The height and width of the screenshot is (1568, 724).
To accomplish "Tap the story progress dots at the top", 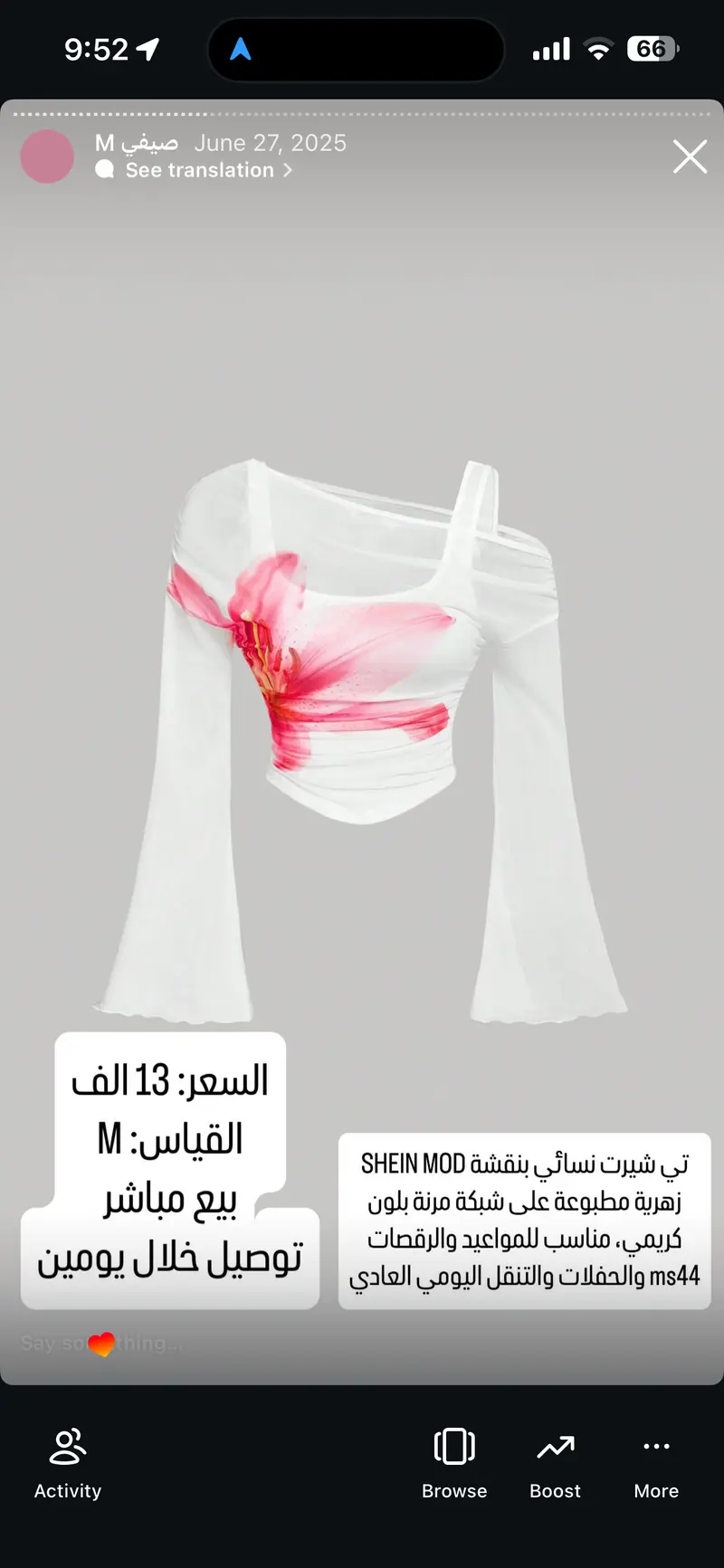I will point(362,116).
